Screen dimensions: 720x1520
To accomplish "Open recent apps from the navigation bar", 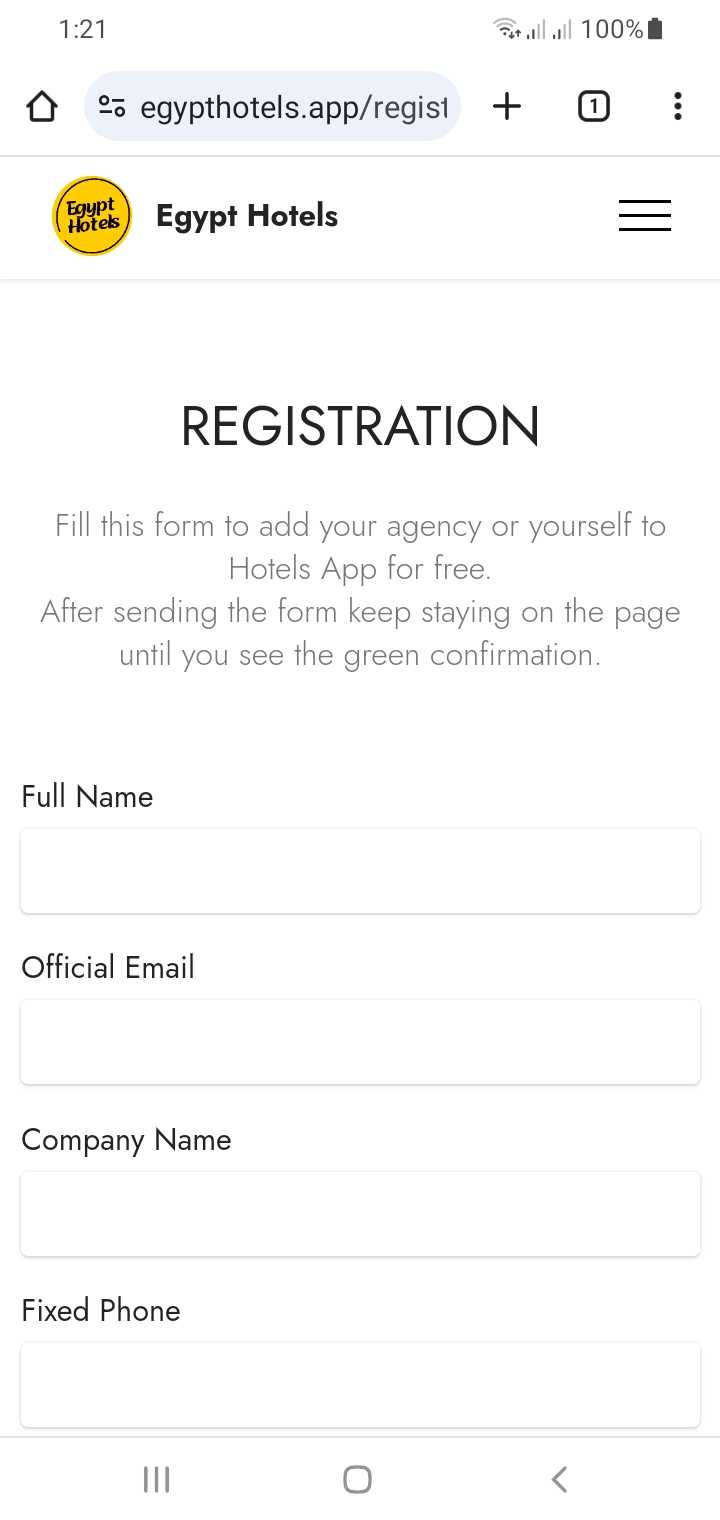I will 156,1479.
